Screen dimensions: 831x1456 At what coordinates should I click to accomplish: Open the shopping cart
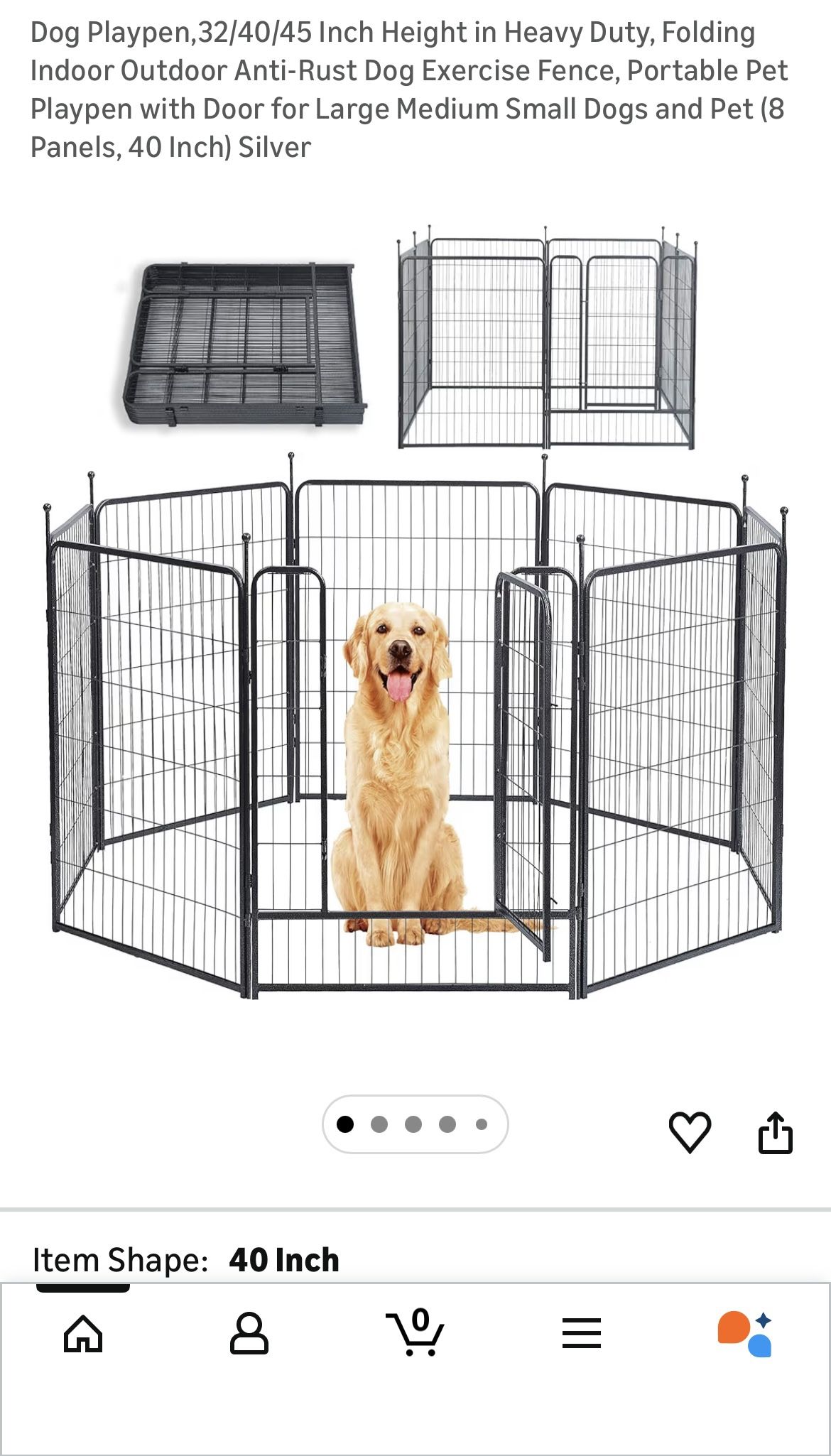(415, 1333)
